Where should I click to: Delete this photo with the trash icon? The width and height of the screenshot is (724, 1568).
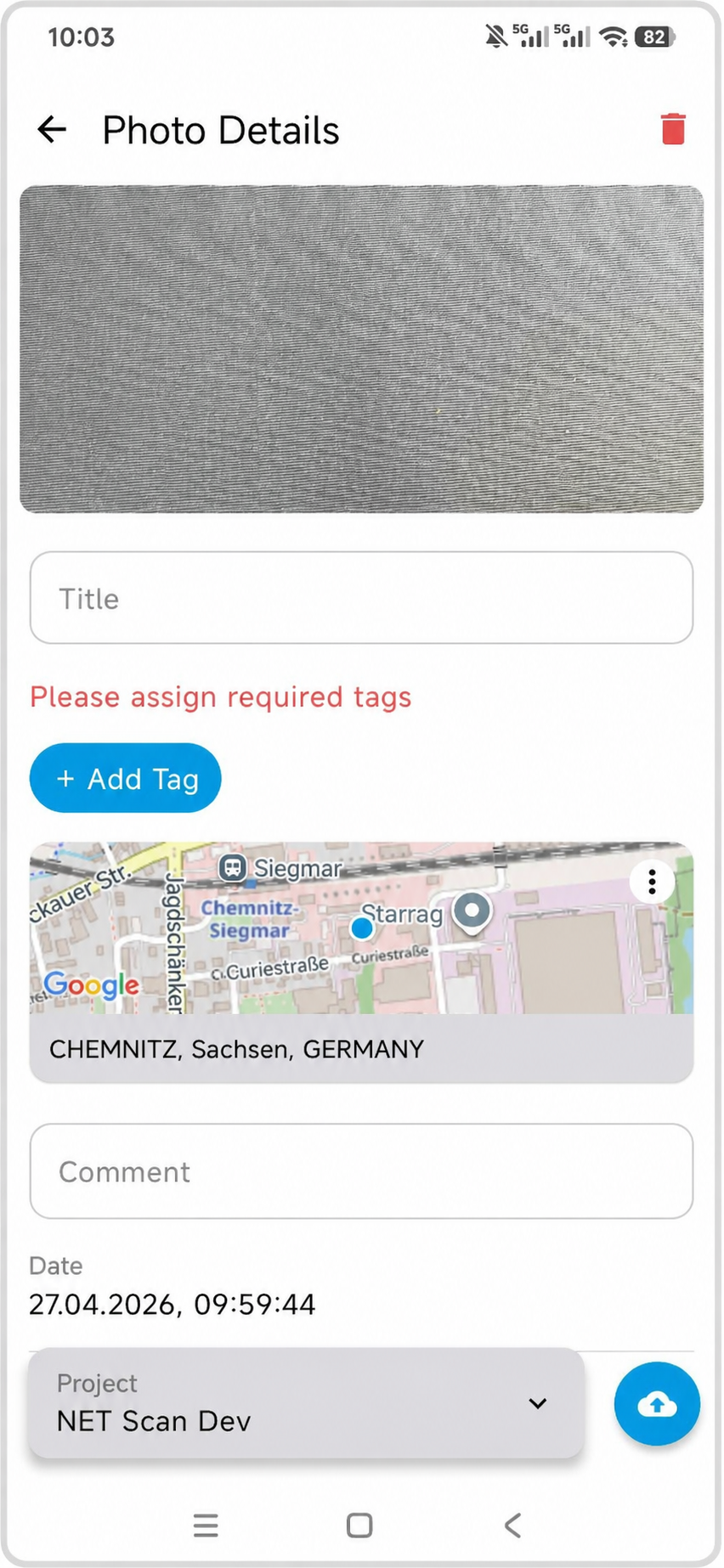tap(672, 130)
